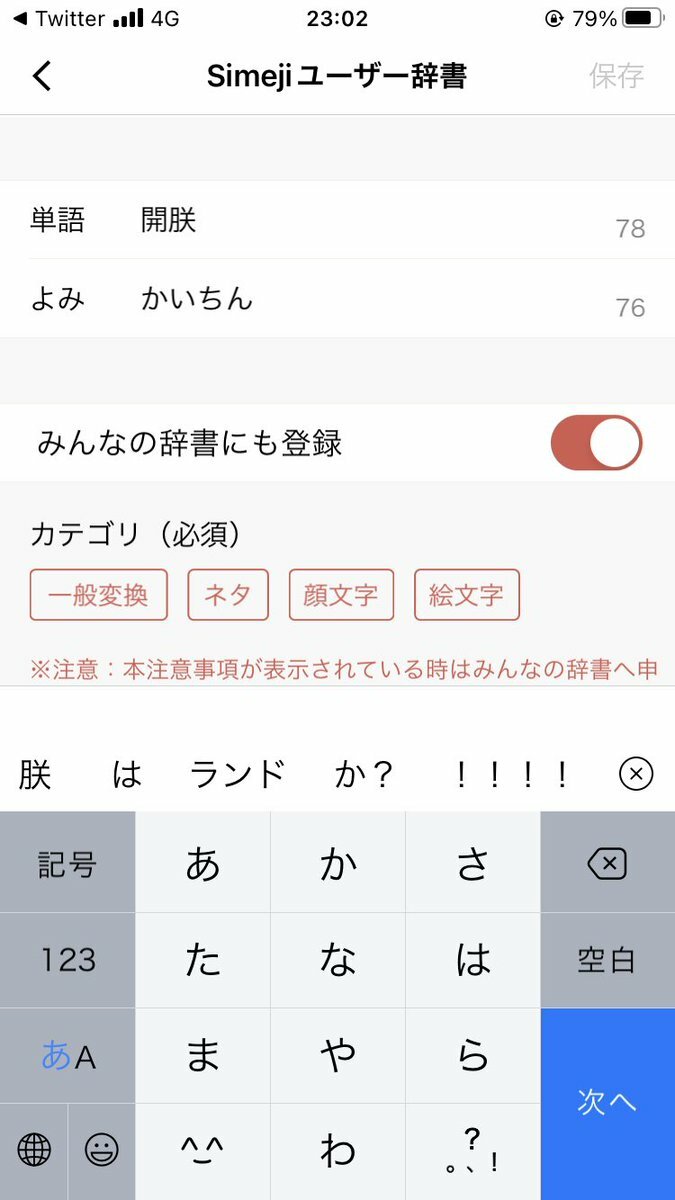Choose the 顔文字 category chip

coord(341,595)
